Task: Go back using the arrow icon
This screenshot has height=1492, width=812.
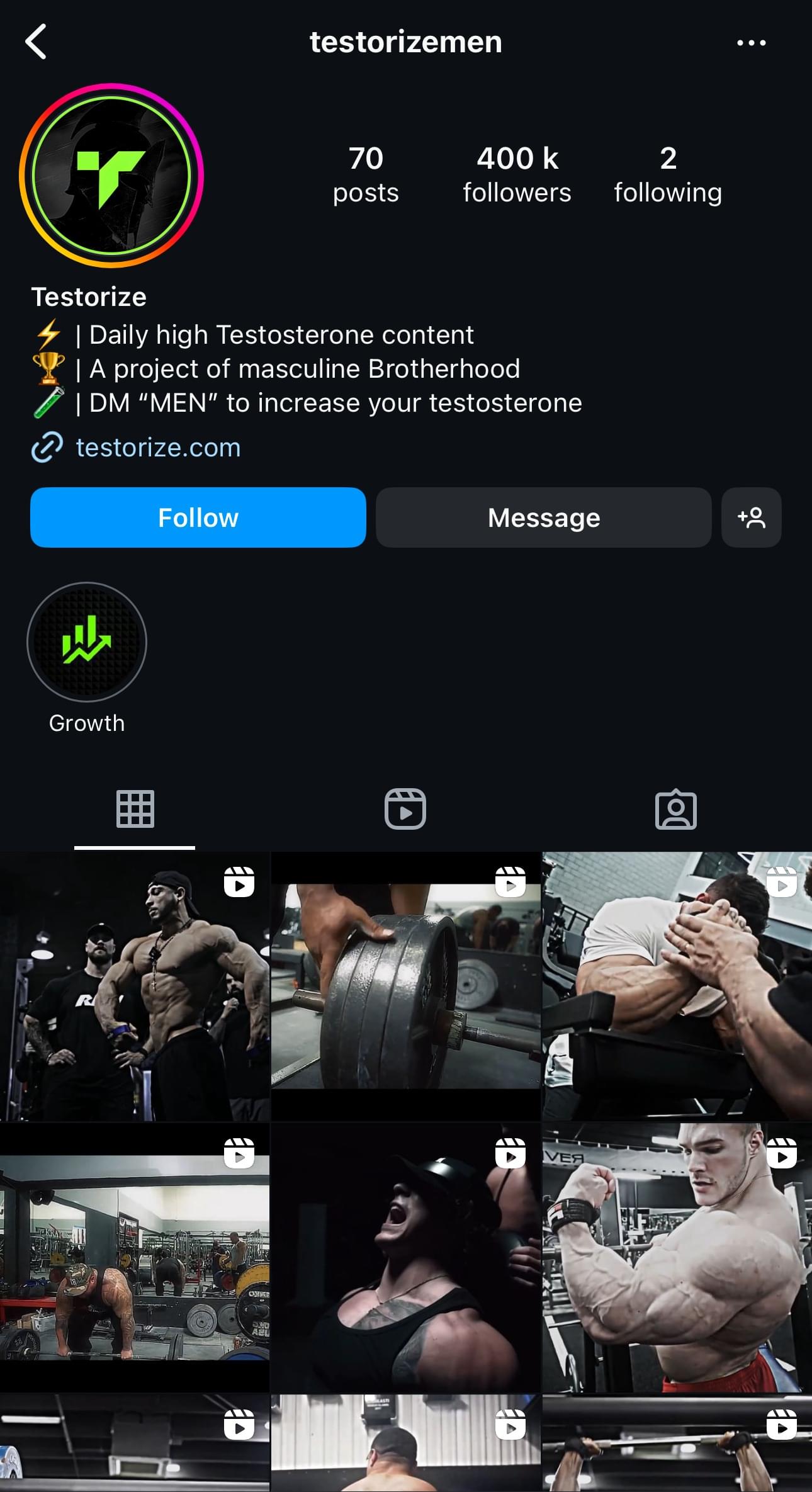Action: point(36,42)
